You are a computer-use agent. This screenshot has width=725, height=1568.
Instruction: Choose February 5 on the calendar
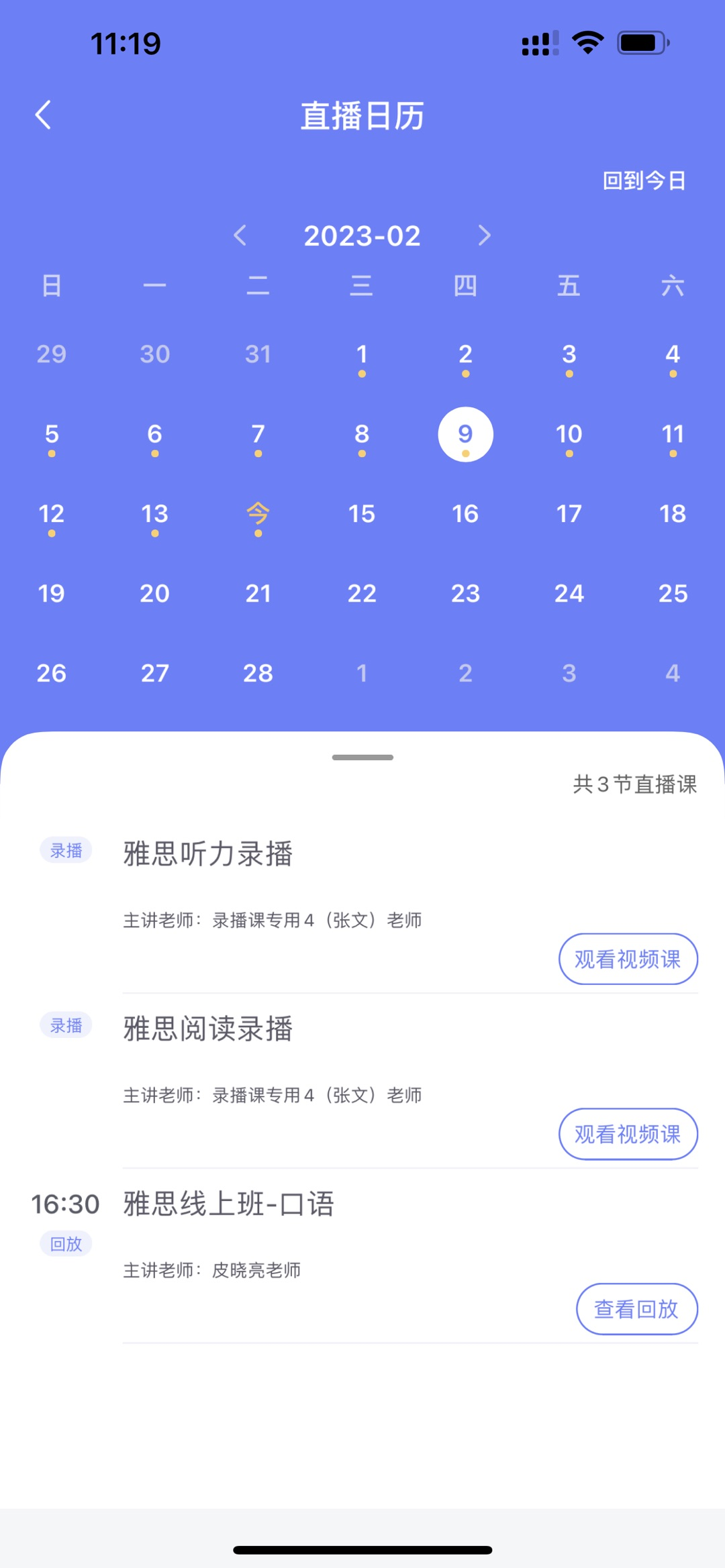tap(52, 435)
